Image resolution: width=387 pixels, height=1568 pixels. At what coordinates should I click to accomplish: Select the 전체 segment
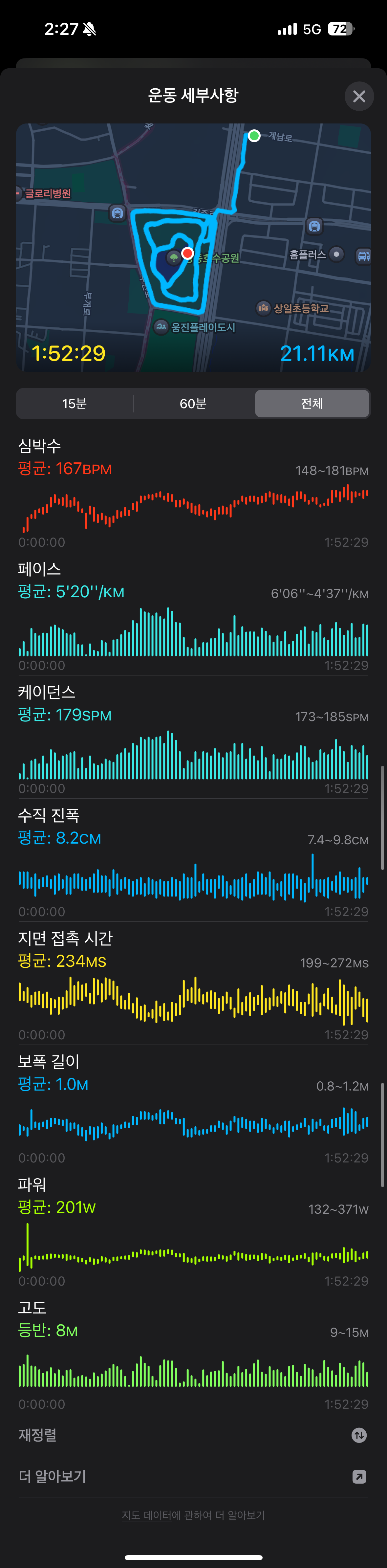(312, 404)
